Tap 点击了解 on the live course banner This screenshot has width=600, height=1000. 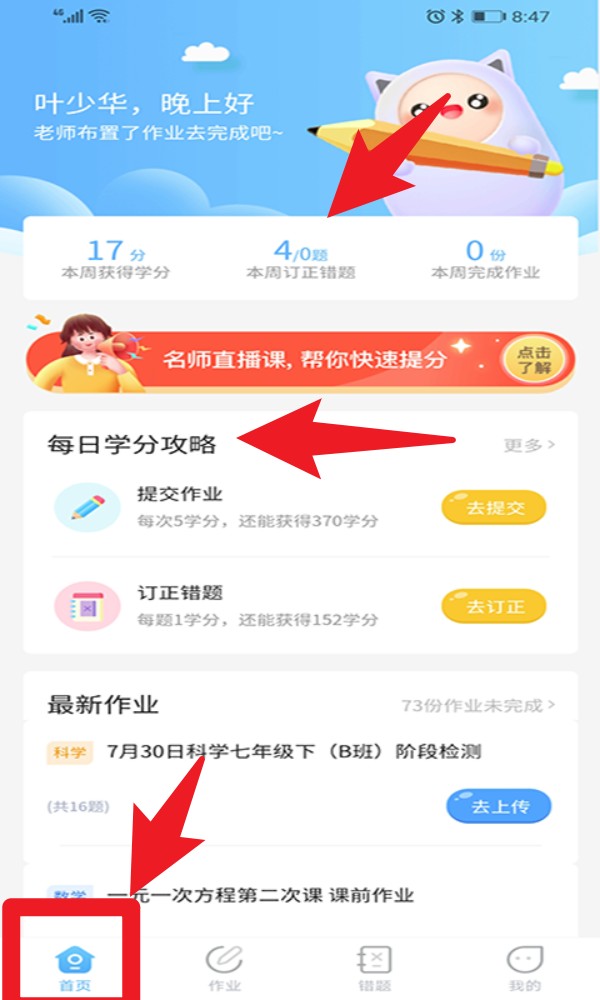(534, 360)
